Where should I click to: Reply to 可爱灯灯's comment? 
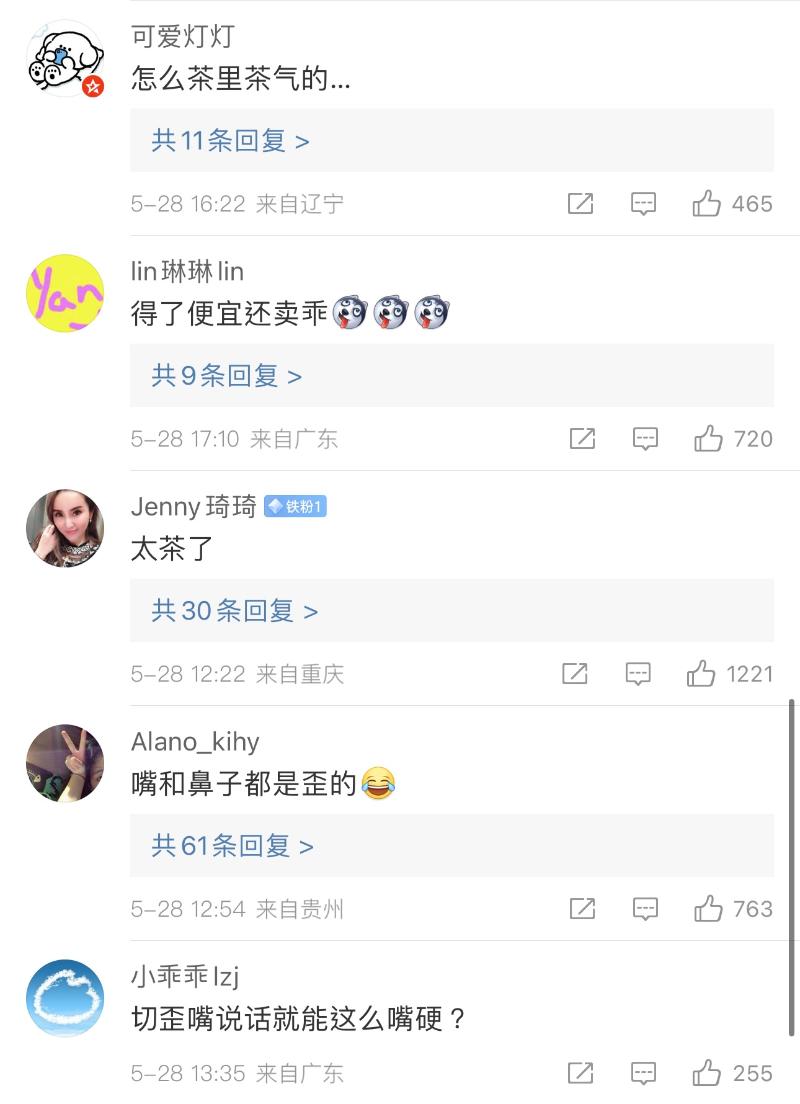[x=643, y=204]
